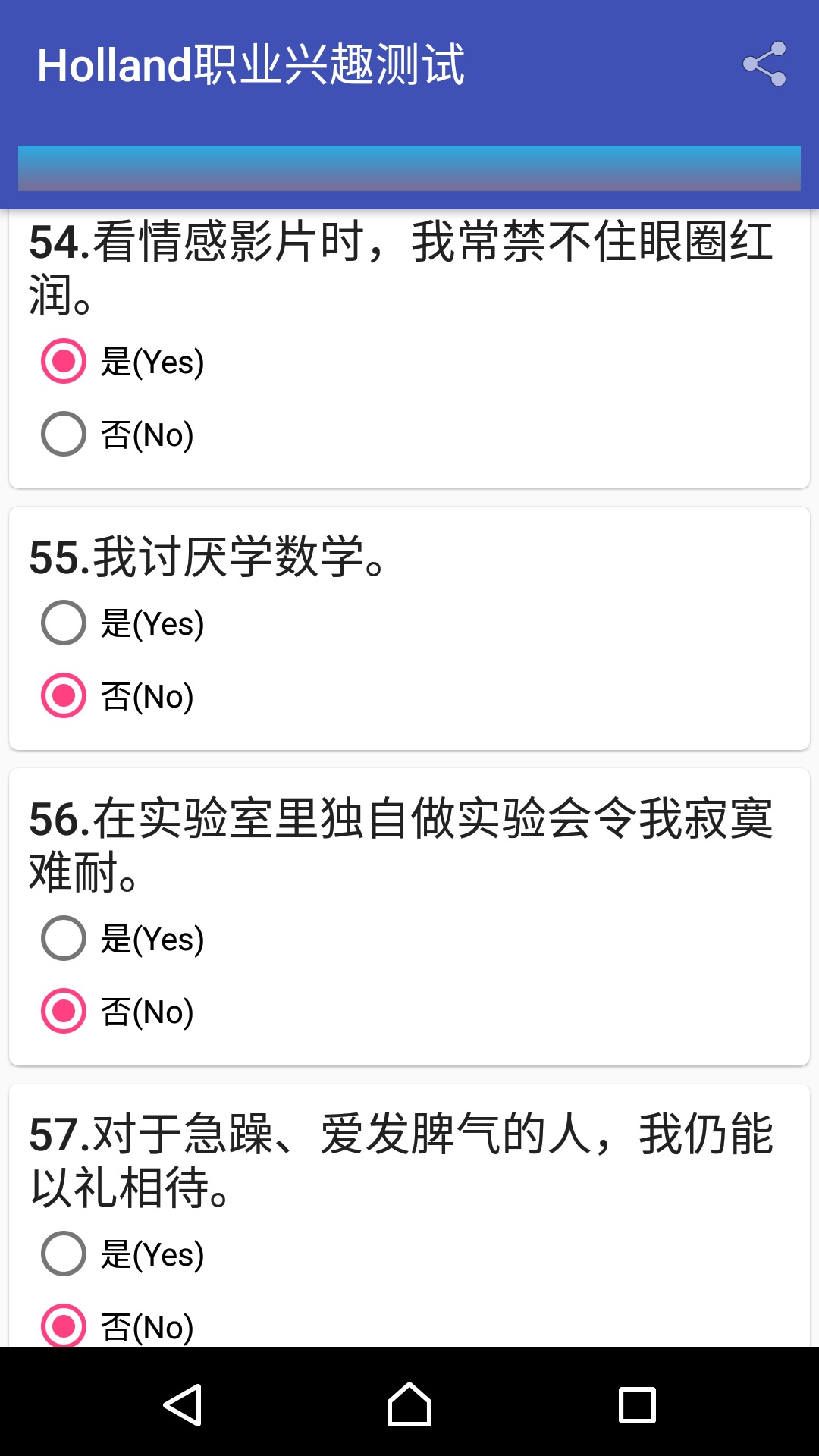Confirm 否(No) answer on question 55
The width and height of the screenshot is (819, 1456).
tap(64, 695)
